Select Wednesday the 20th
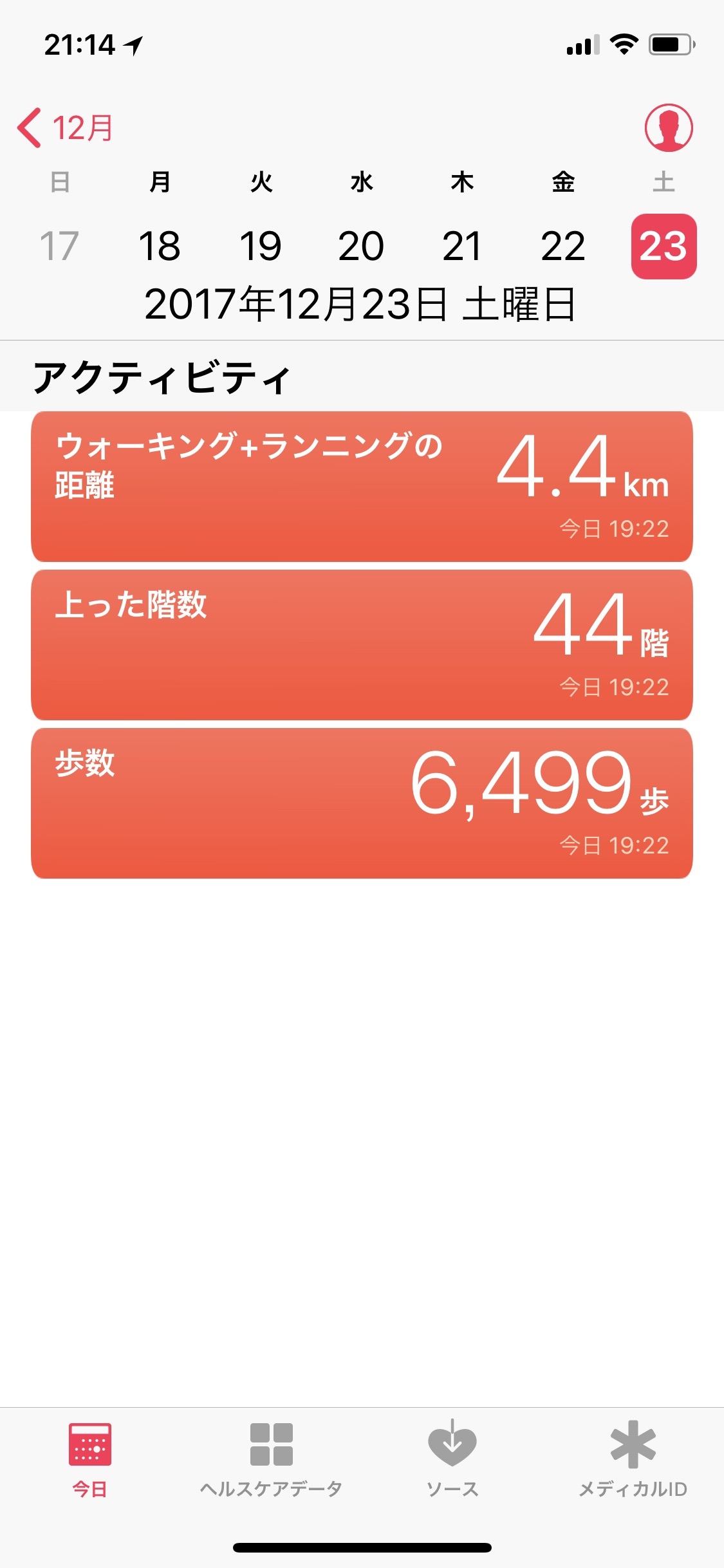The image size is (724, 1568). [x=361, y=246]
